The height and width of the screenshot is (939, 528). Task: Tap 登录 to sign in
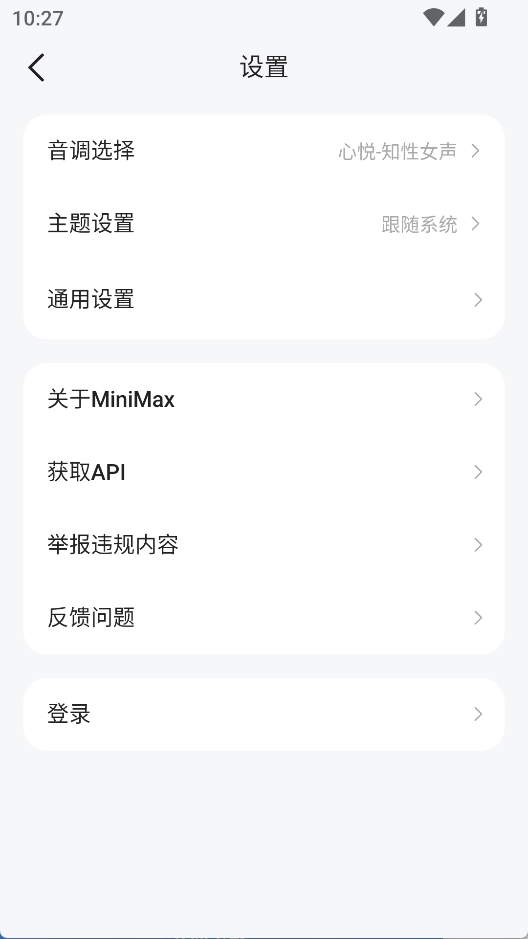click(x=263, y=714)
